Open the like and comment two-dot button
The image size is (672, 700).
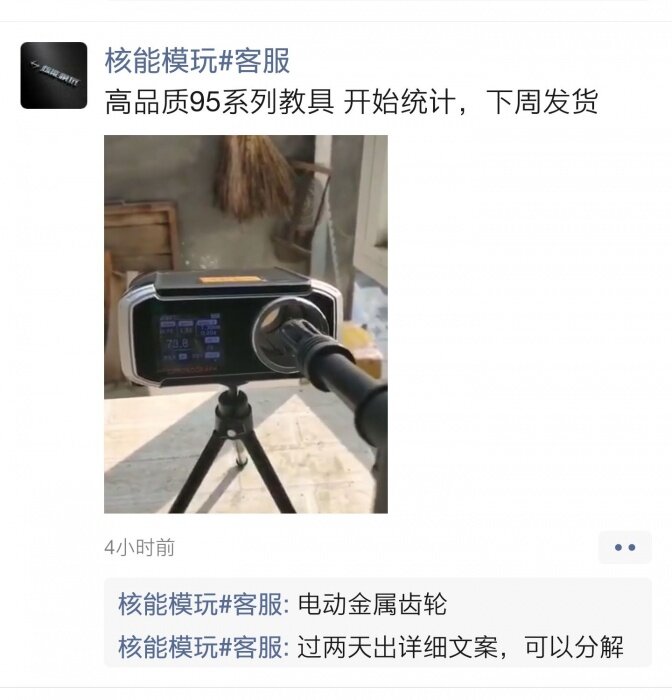625,547
